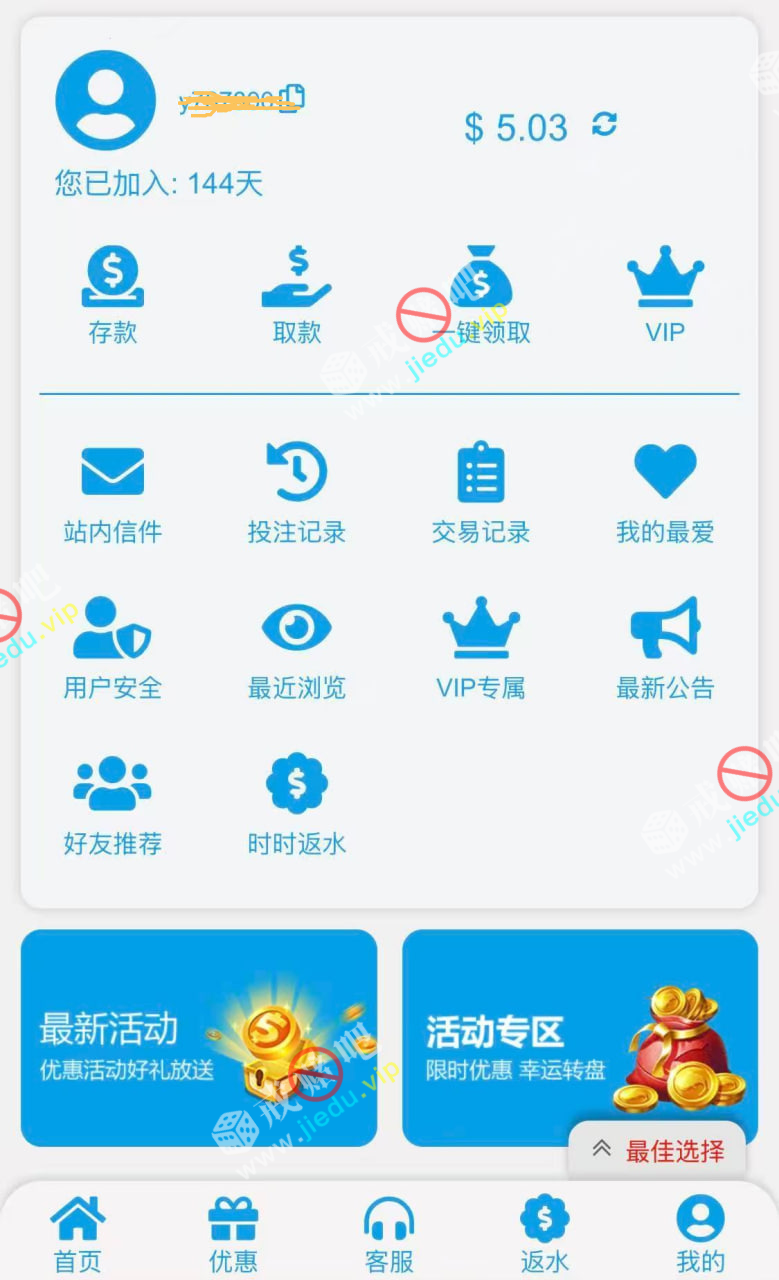Switch to the 首页 tab
779x1280 pixels.
[78, 1235]
